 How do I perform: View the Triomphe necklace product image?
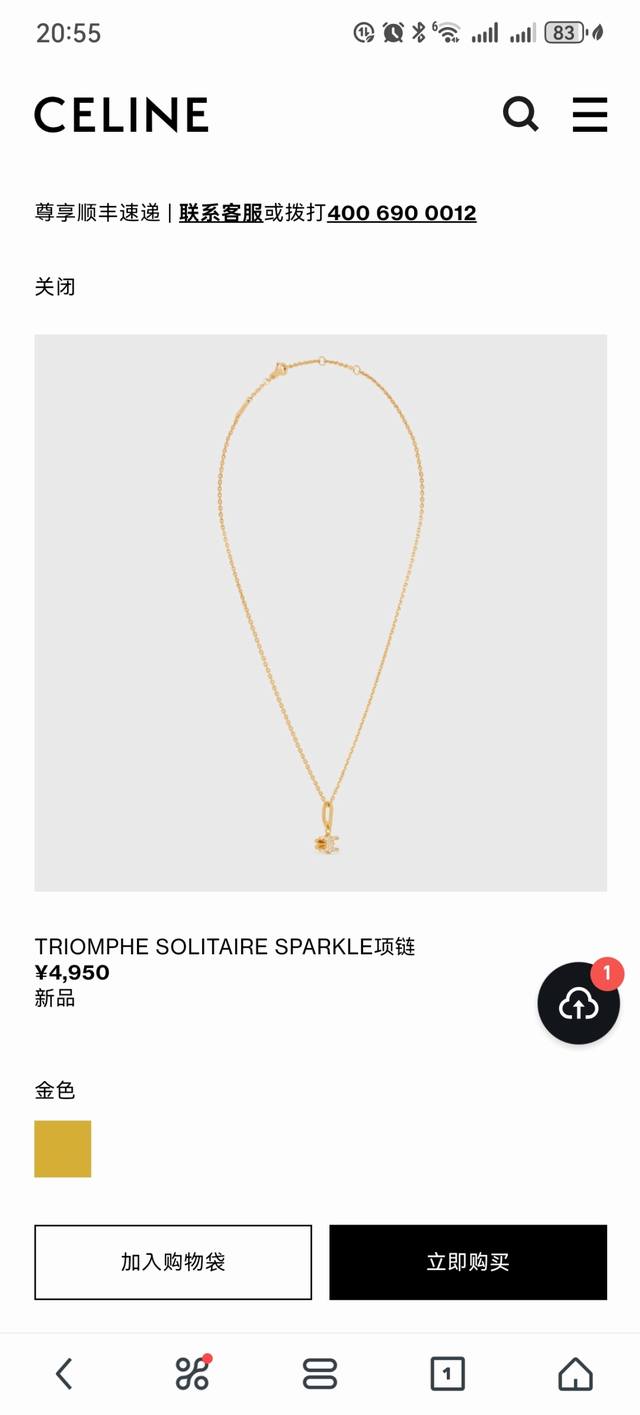click(x=320, y=612)
